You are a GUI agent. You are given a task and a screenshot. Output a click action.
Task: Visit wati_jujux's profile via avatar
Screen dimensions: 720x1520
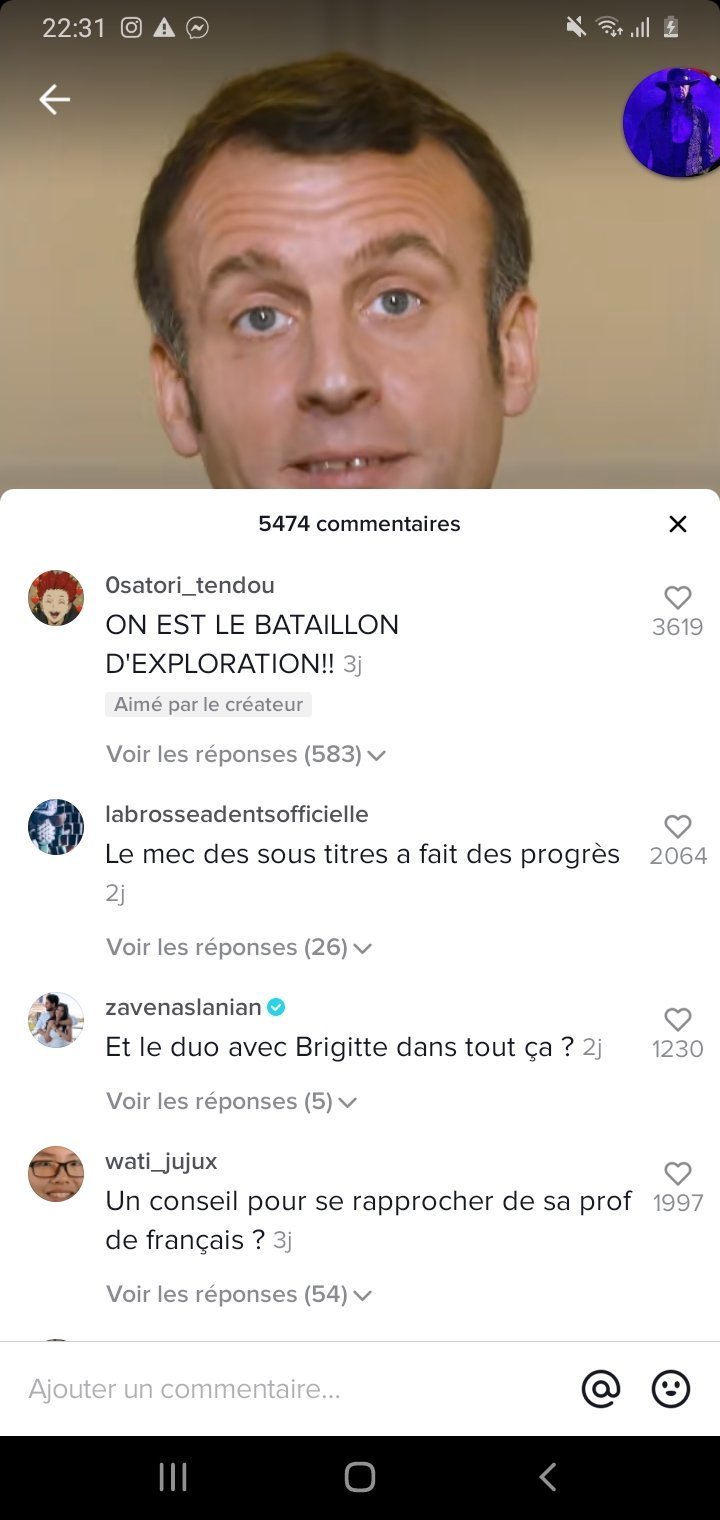coord(56,1174)
